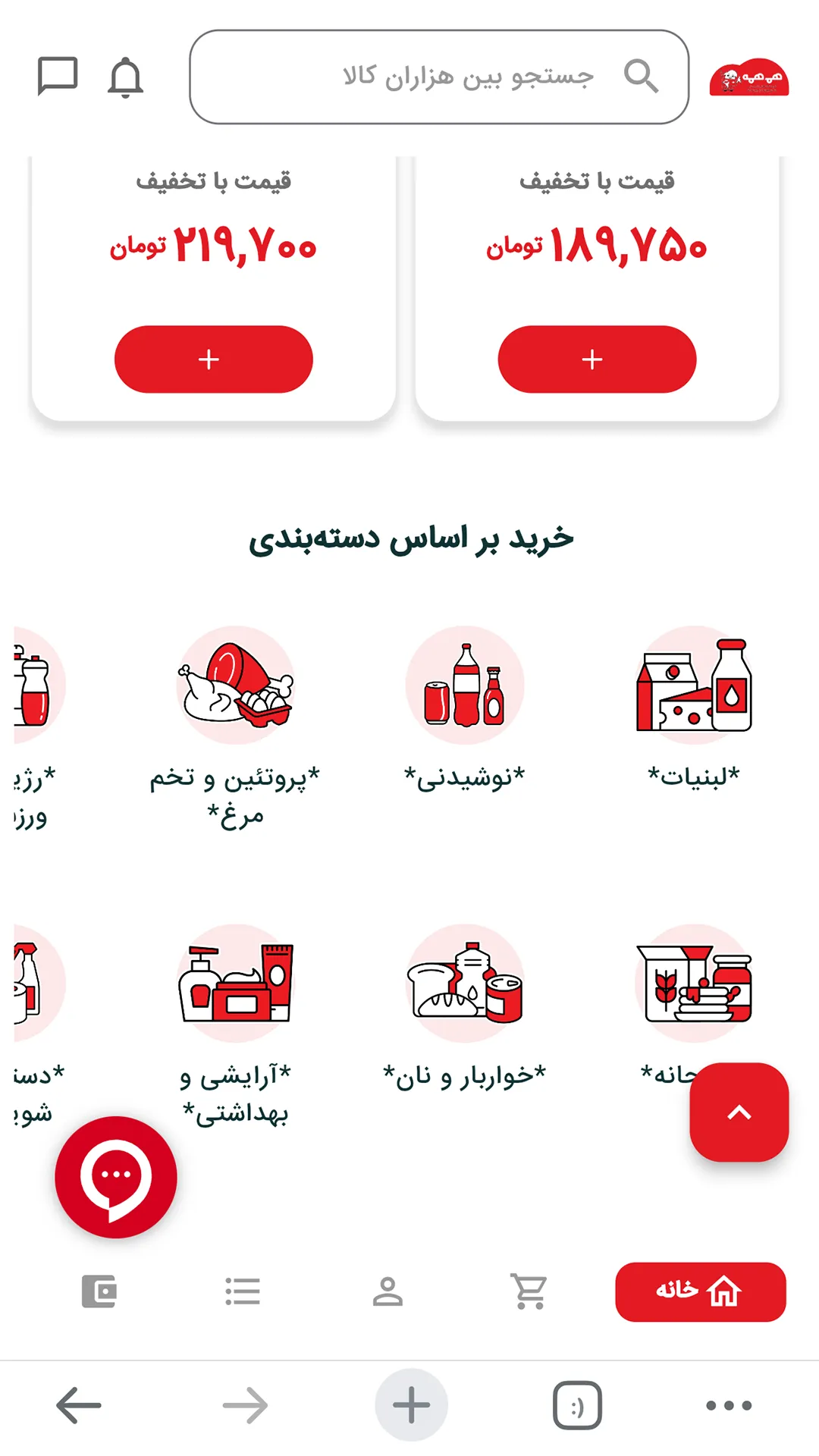The width and height of the screenshot is (819, 1456).
Task: Open the notifications bell
Action: click(125, 77)
